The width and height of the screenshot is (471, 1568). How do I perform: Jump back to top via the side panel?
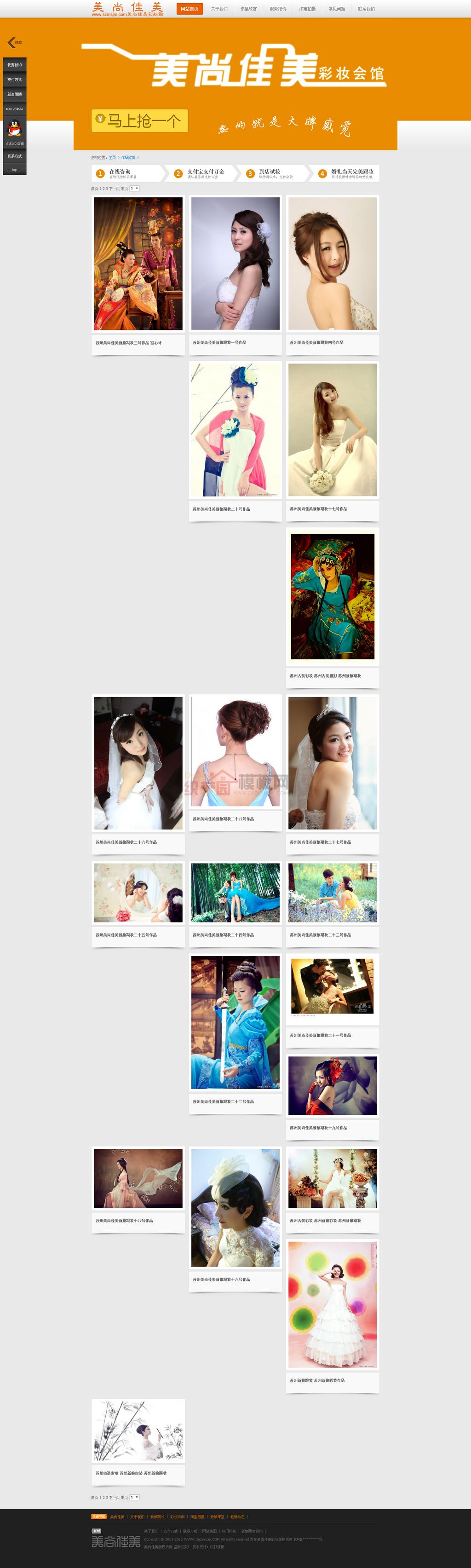pyautogui.click(x=15, y=170)
